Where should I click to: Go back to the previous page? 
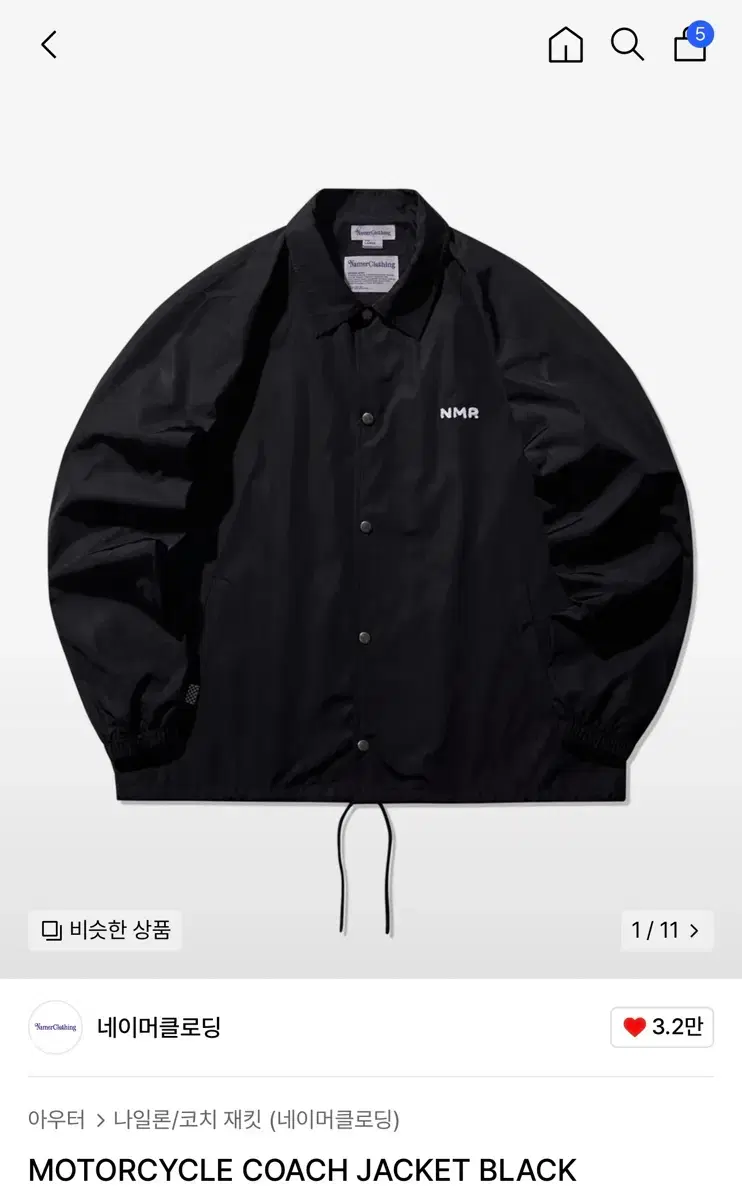(x=49, y=44)
